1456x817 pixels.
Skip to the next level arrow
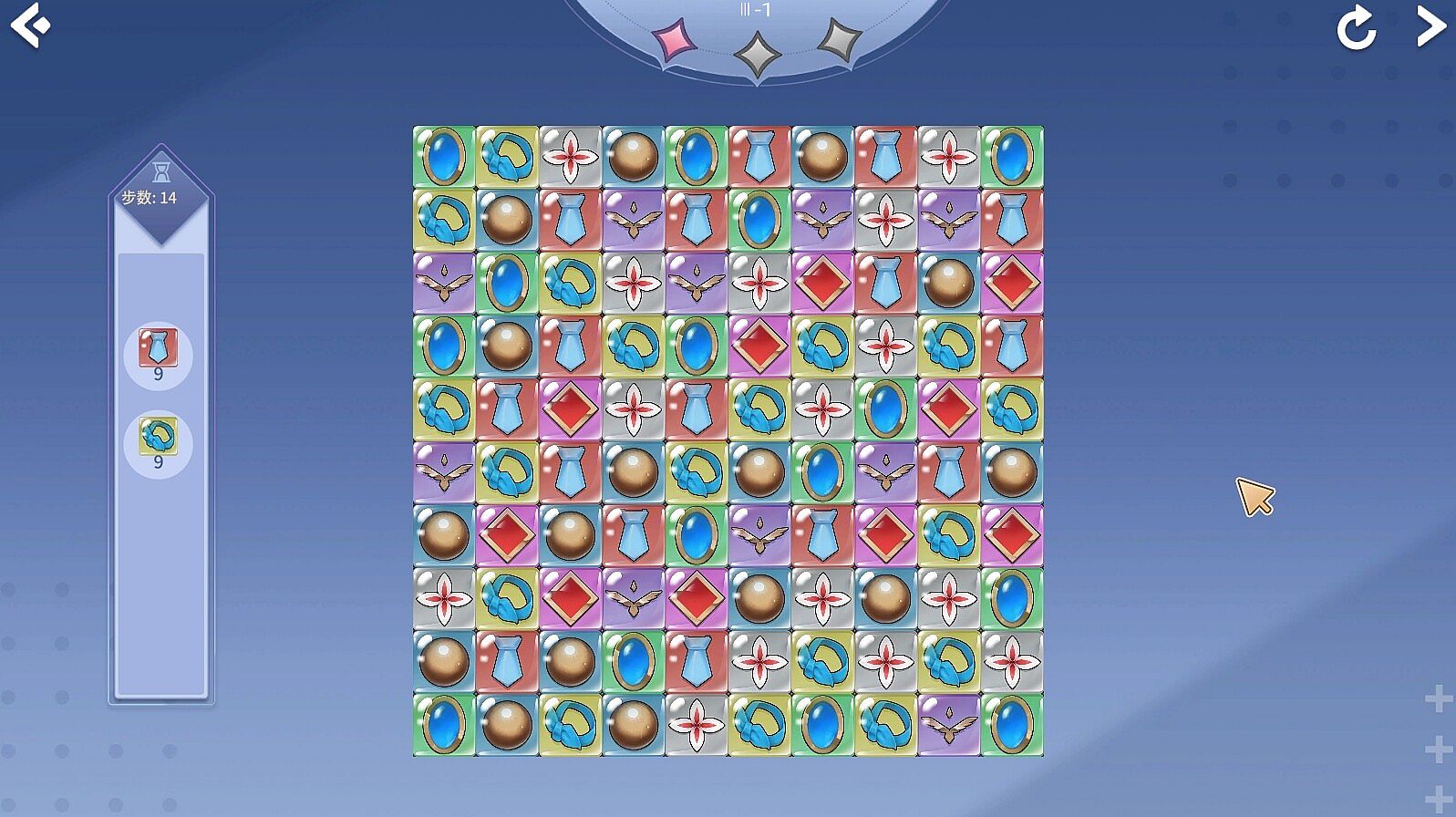pos(1430,26)
